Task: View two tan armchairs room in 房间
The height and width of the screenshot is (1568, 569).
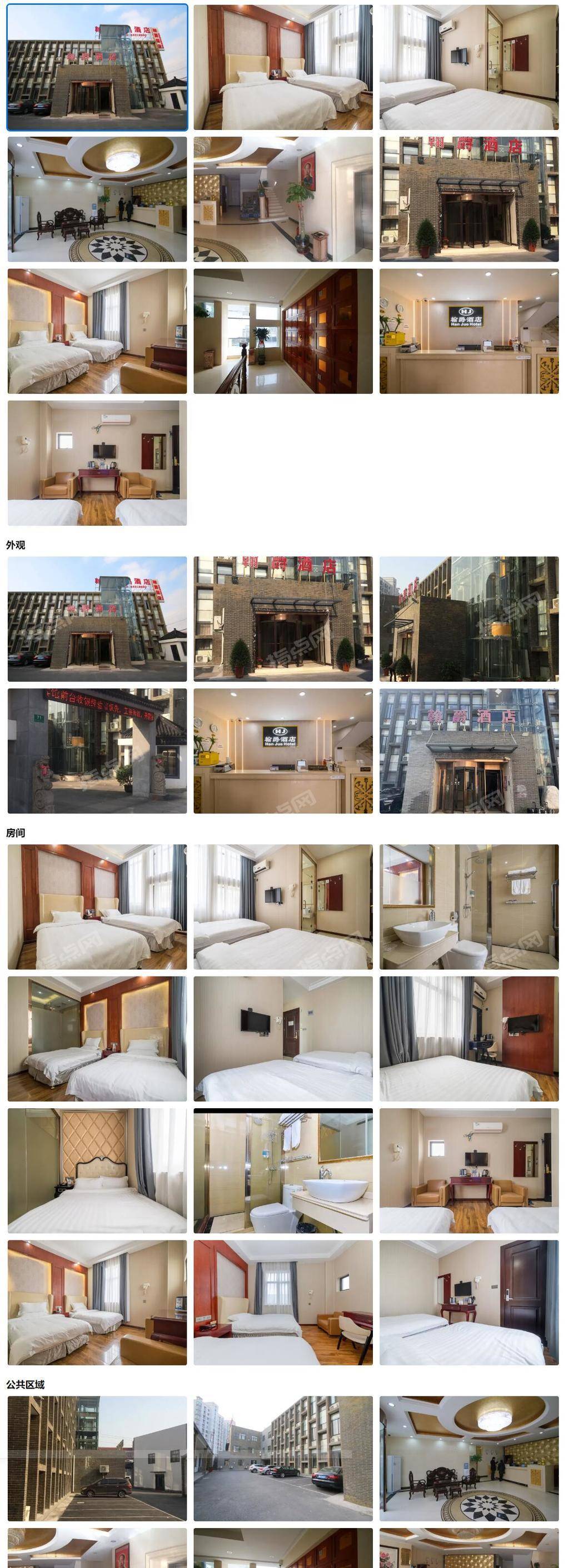Action: 468,1170
